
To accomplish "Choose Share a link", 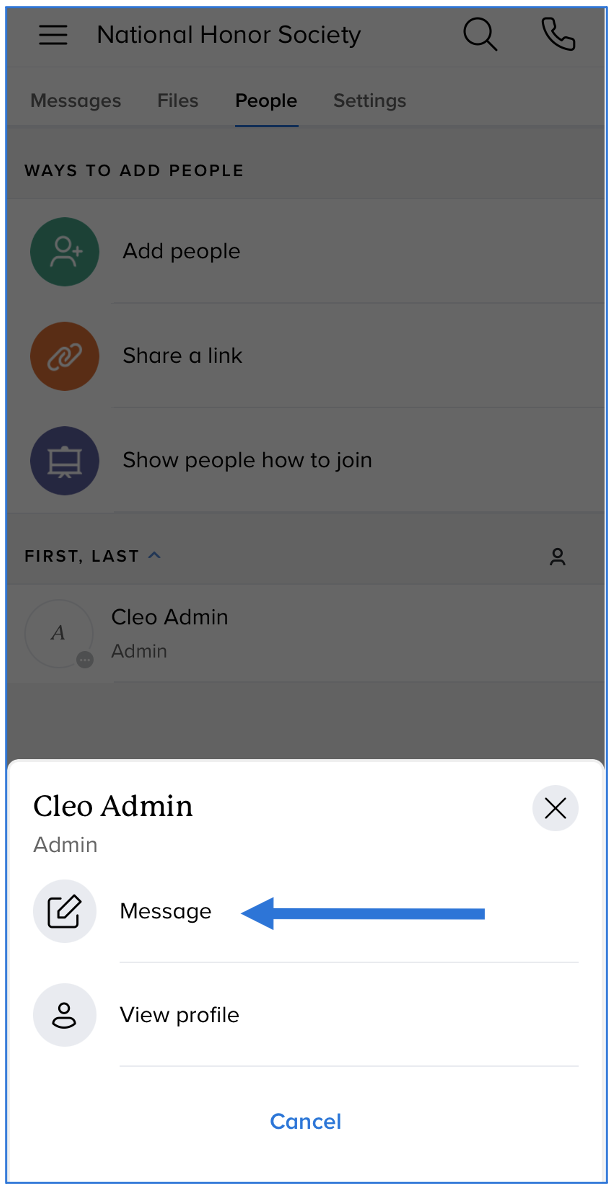I will (182, 356).
